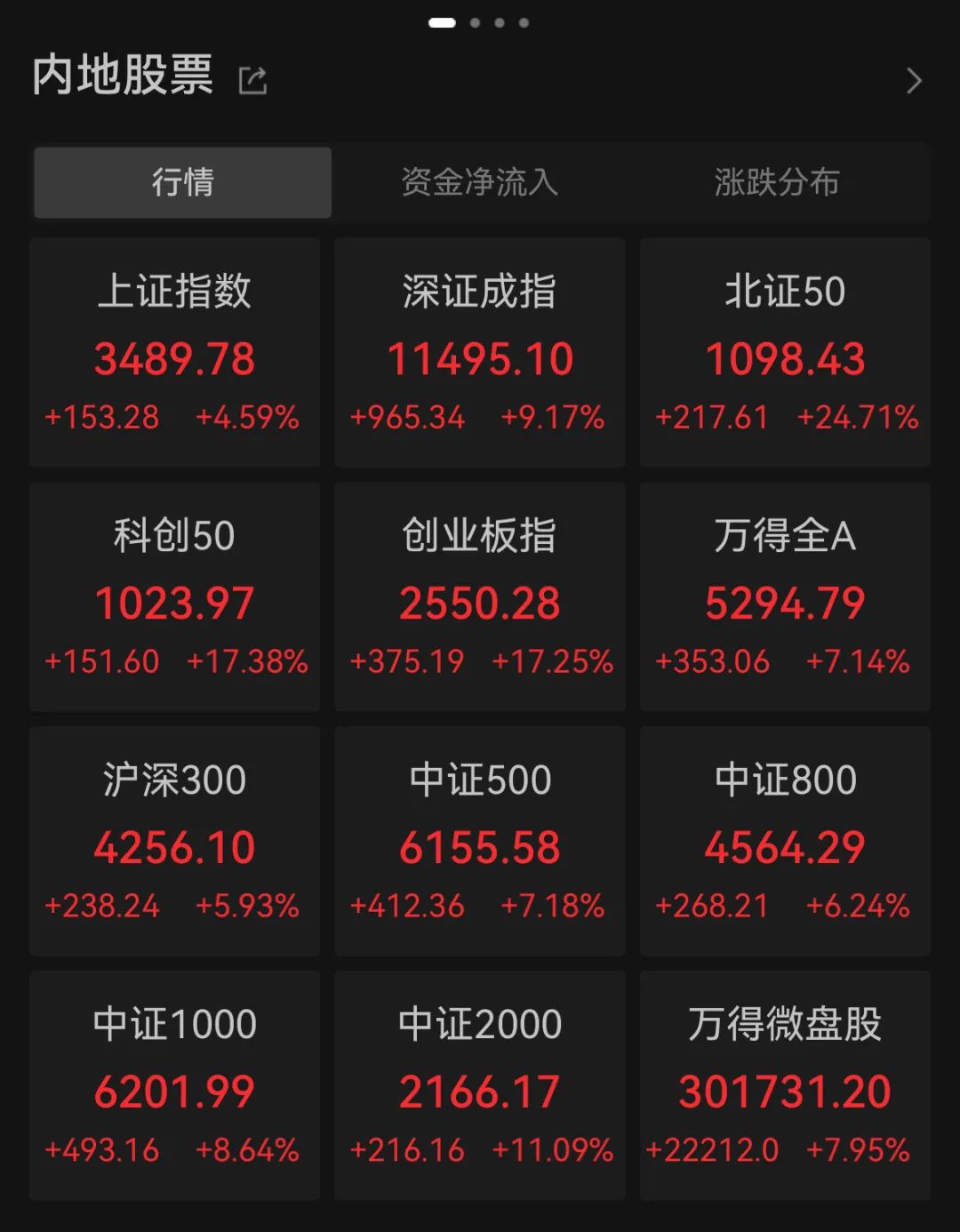Image resolution: width=960 pixels, height=1232 pixels.
Task: Expand 内地股票 via the right chevron
Action: [915, 80]
